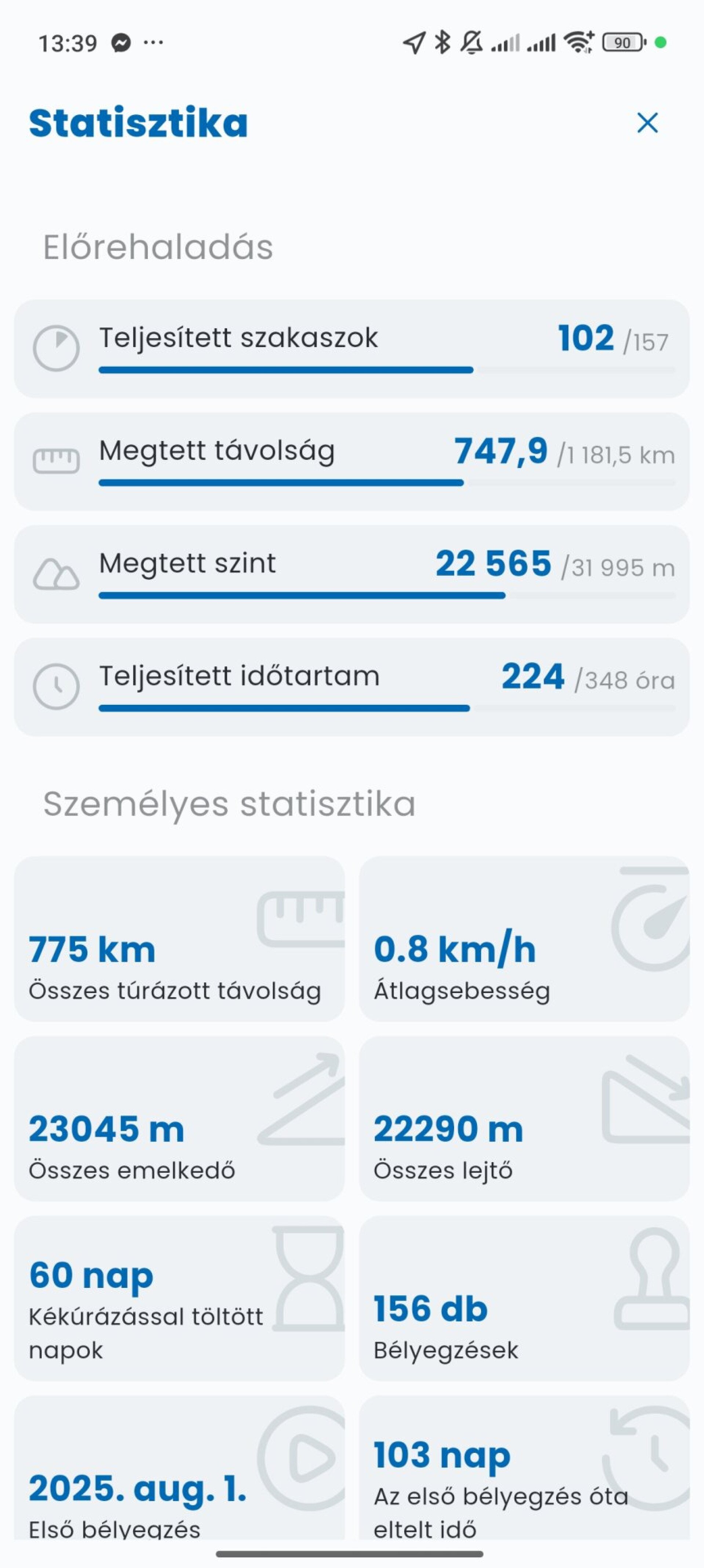Close the Statisztika screen
This screenshot has width=704, height=1568.
[x=647, y=122]
